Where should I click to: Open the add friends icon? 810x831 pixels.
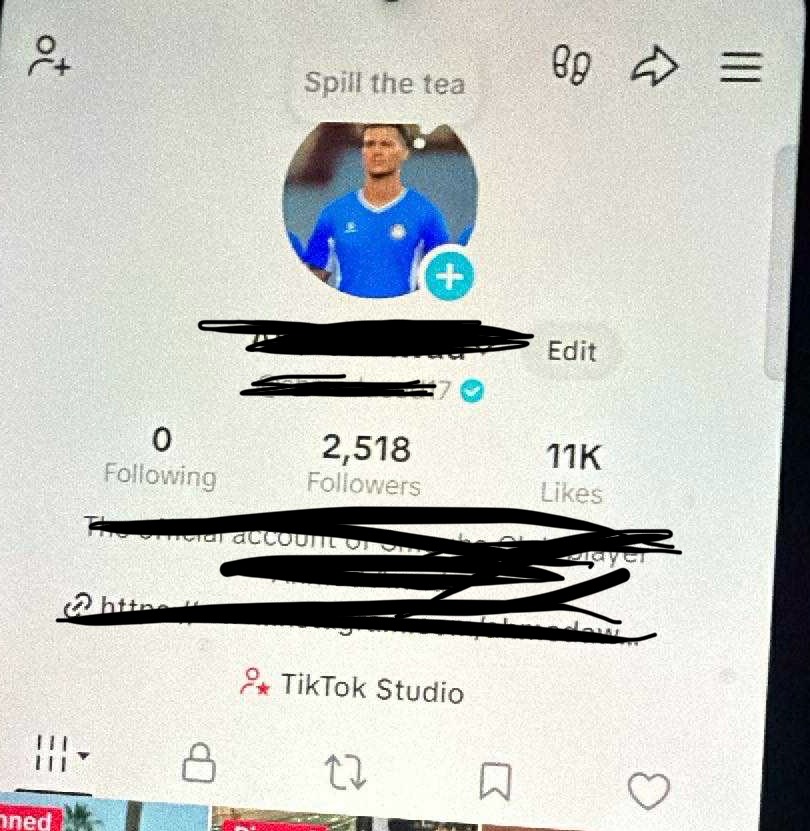tap(48, 57)
